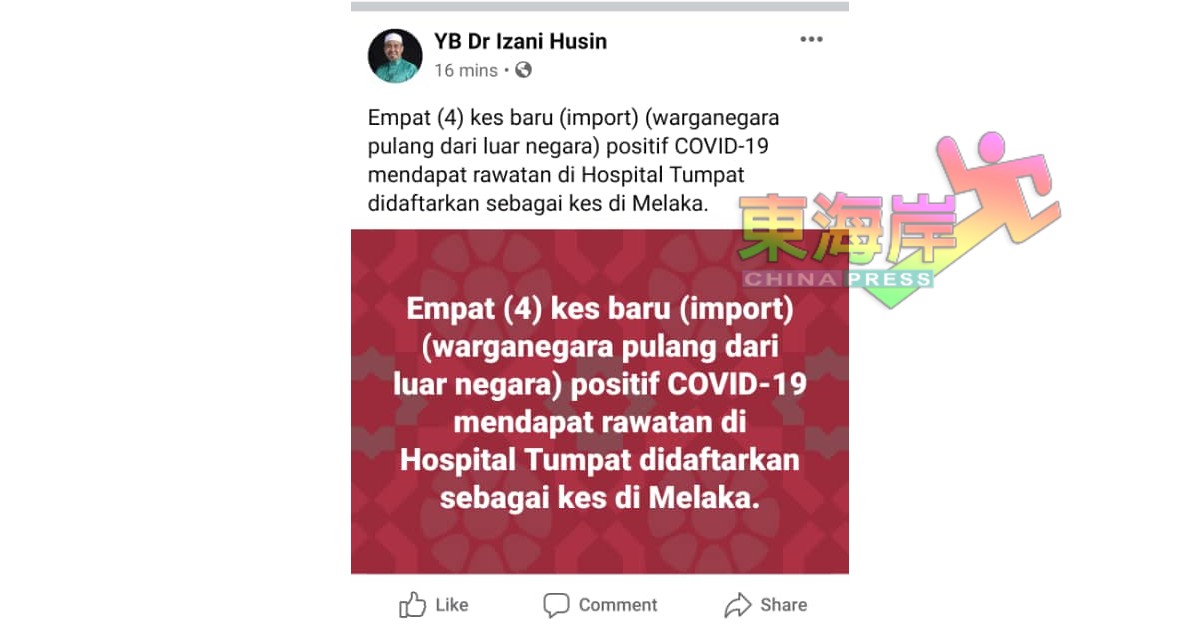Comment on the COVID-19 post

click(x=600, y=604)
